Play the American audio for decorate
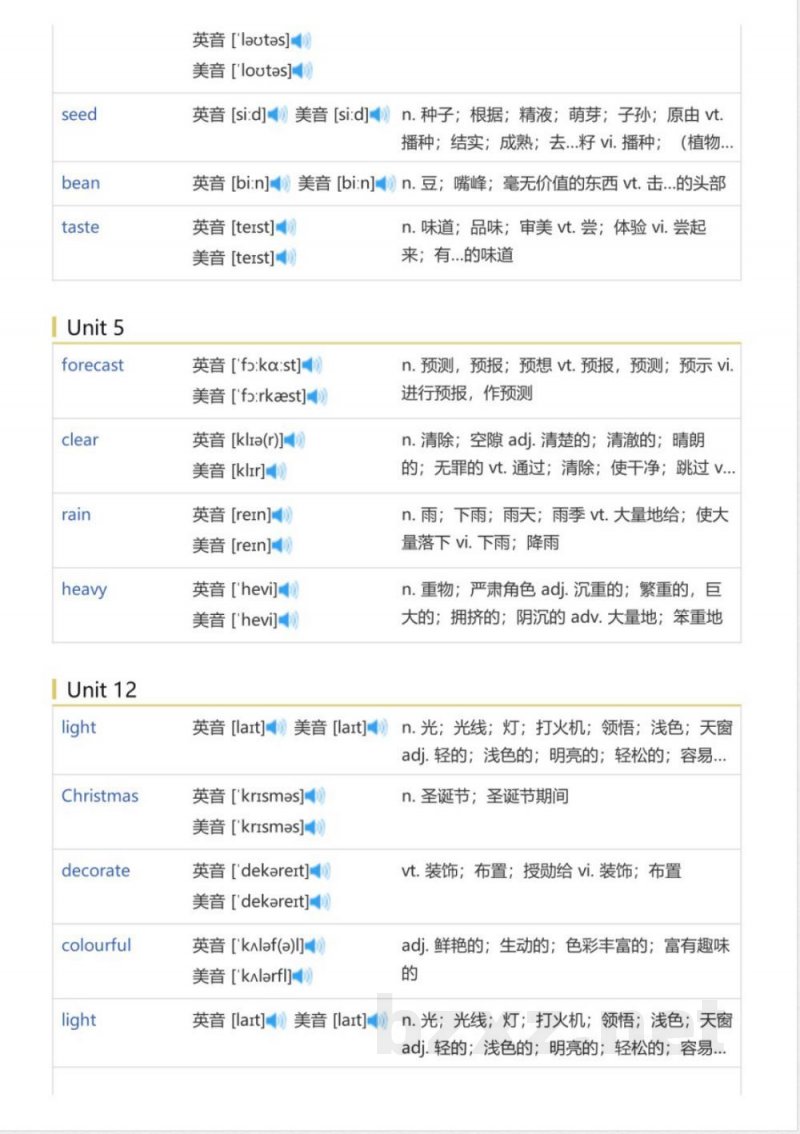Image resolution: width=800 pixels, height=1134 pixels. click(319, 901)
